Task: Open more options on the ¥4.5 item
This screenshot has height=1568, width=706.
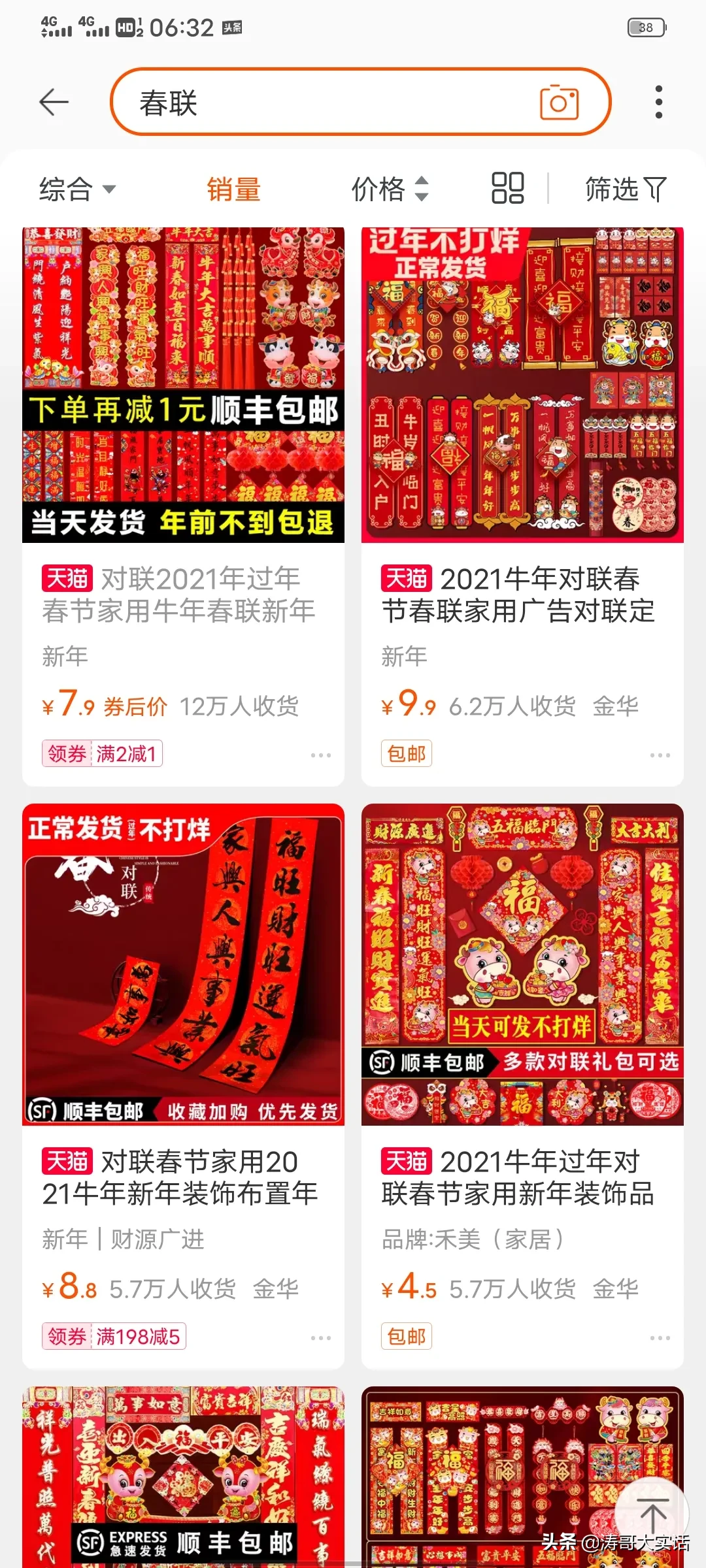Action: tap(660, 1337)
